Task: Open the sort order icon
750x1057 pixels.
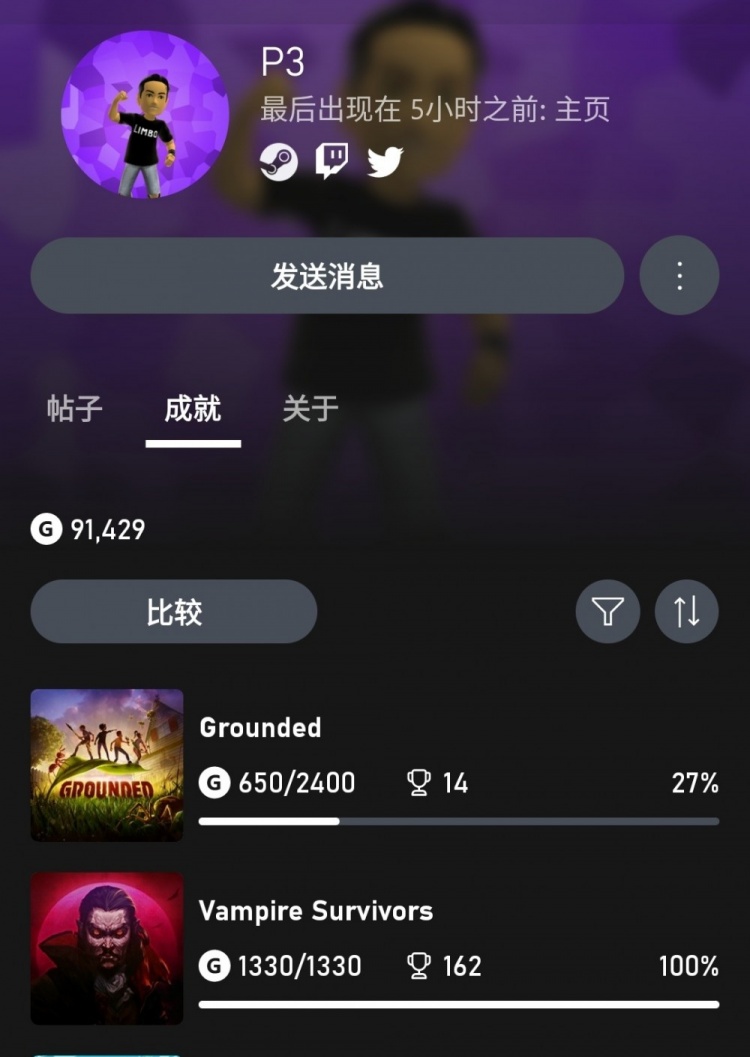Action: tap(686, 612)
